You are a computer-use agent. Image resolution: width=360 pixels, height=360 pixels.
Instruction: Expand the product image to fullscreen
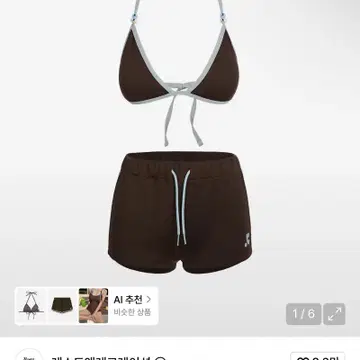coord(334,314)
